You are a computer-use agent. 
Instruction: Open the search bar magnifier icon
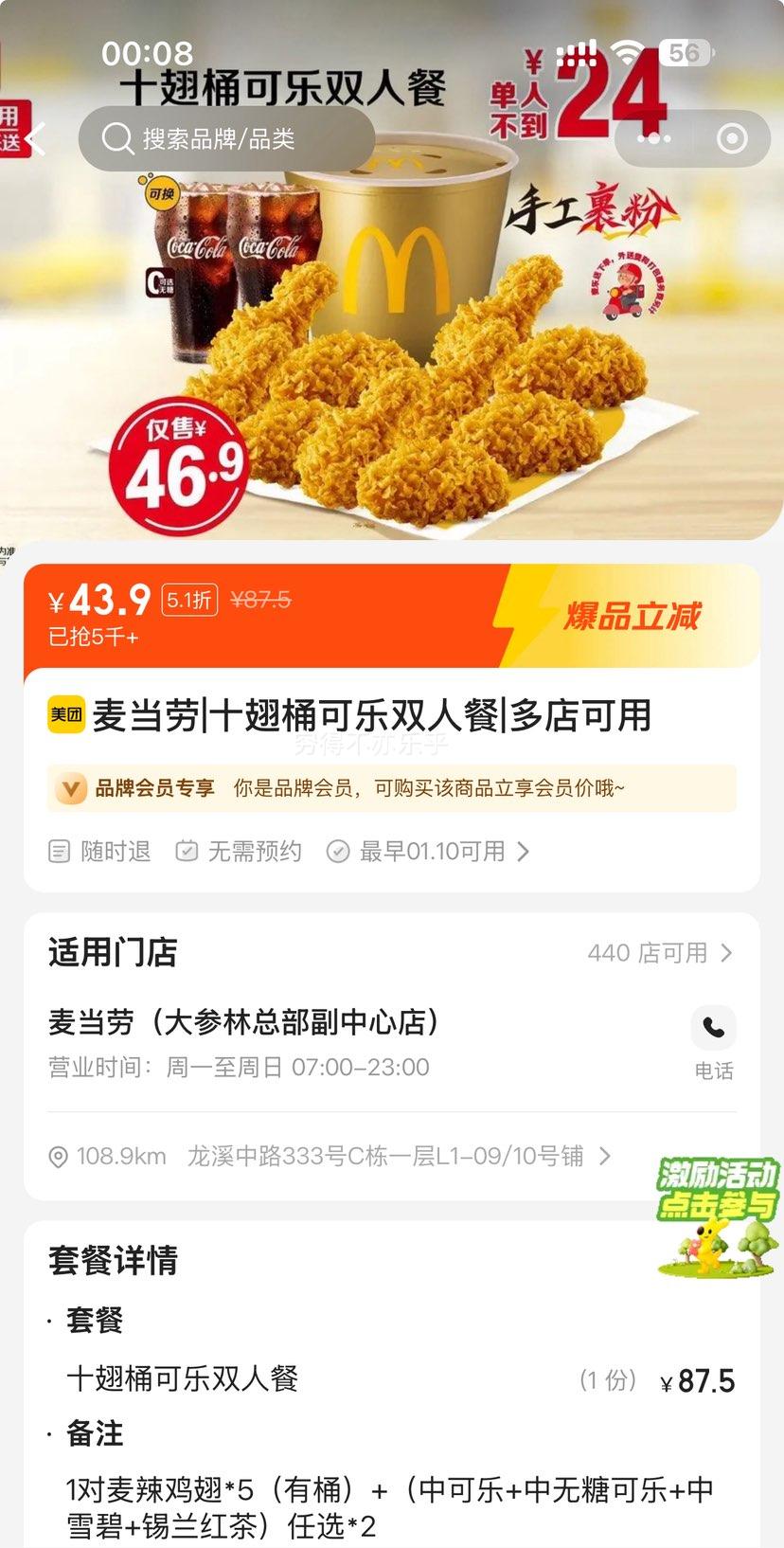tap(116, 138)
